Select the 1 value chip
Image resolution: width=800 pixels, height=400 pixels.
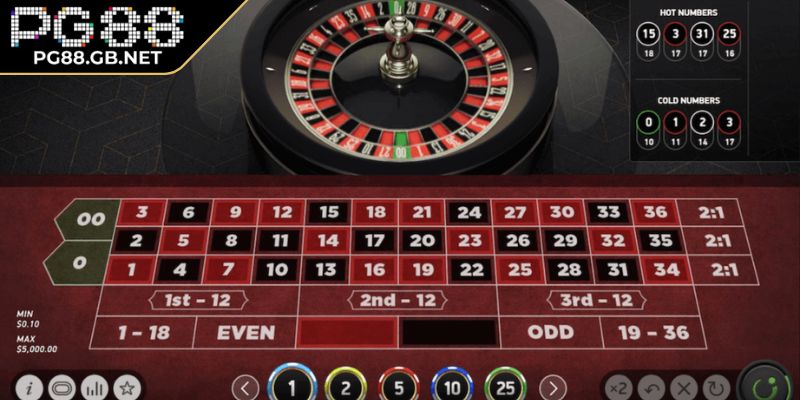click(291, 387)
